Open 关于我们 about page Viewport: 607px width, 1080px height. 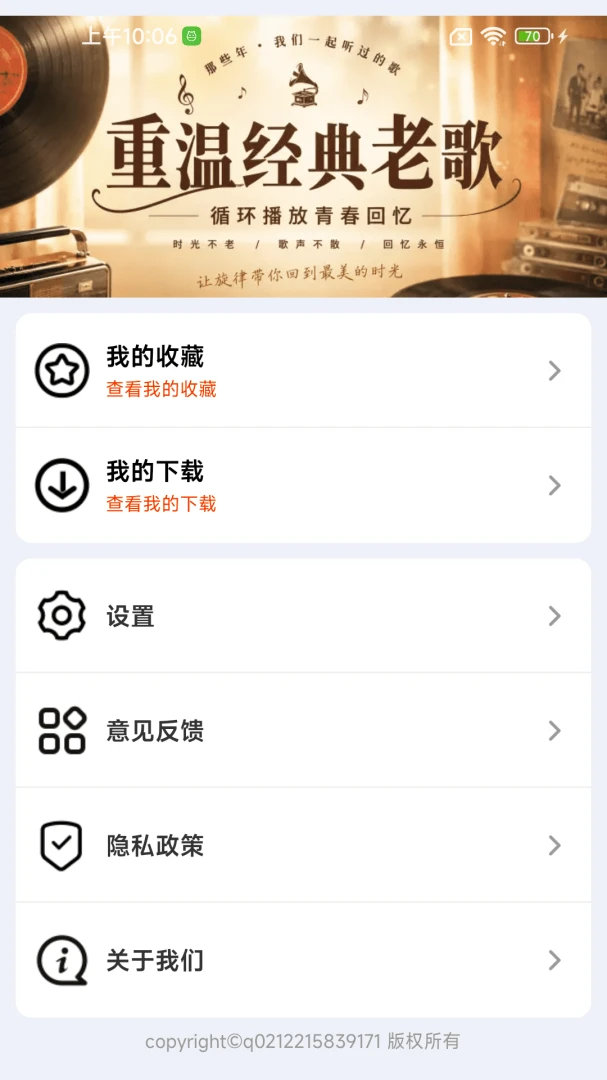(303, 960)
